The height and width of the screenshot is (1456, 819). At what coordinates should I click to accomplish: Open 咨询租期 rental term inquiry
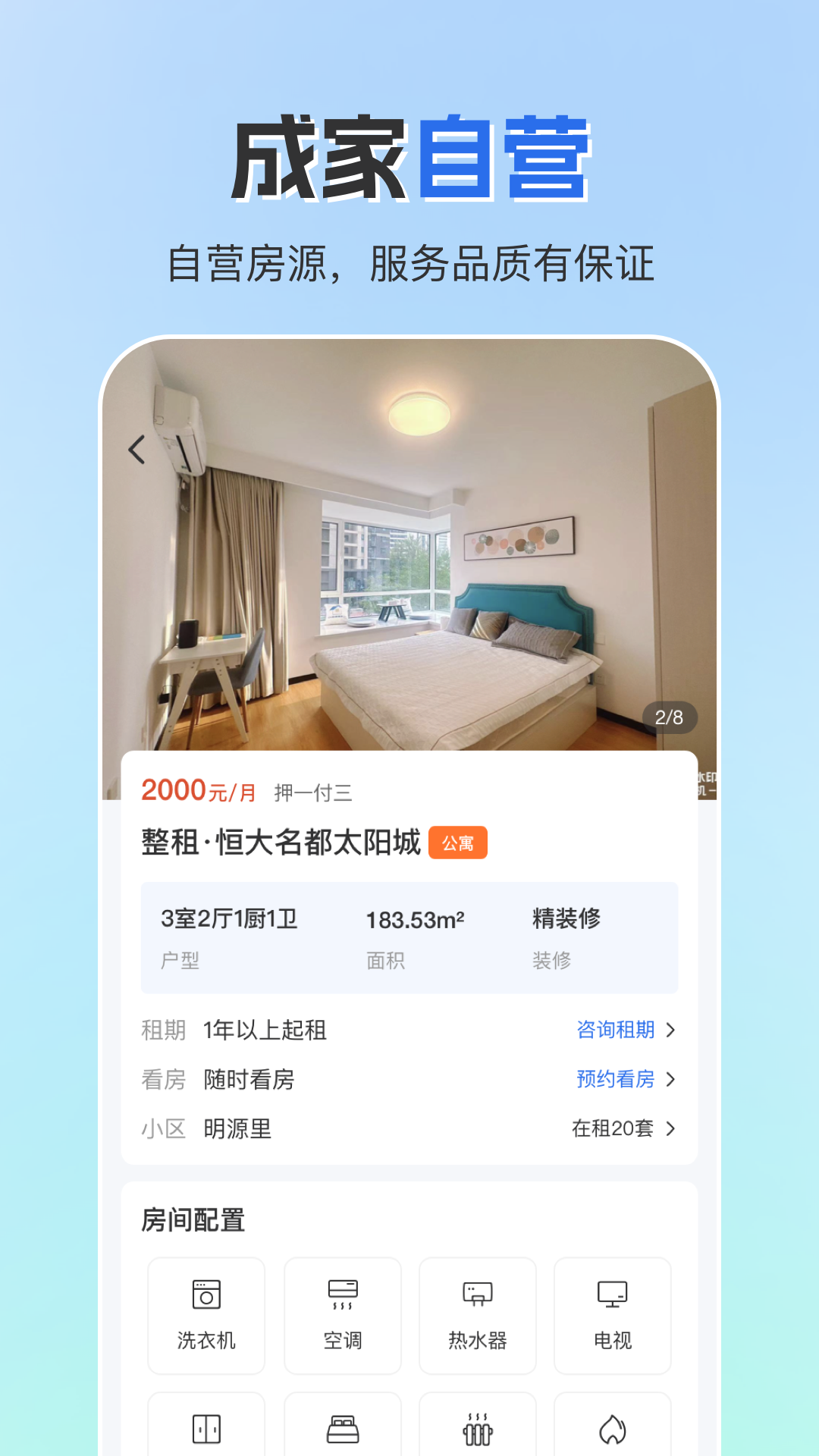click(x=614, y=1030)
